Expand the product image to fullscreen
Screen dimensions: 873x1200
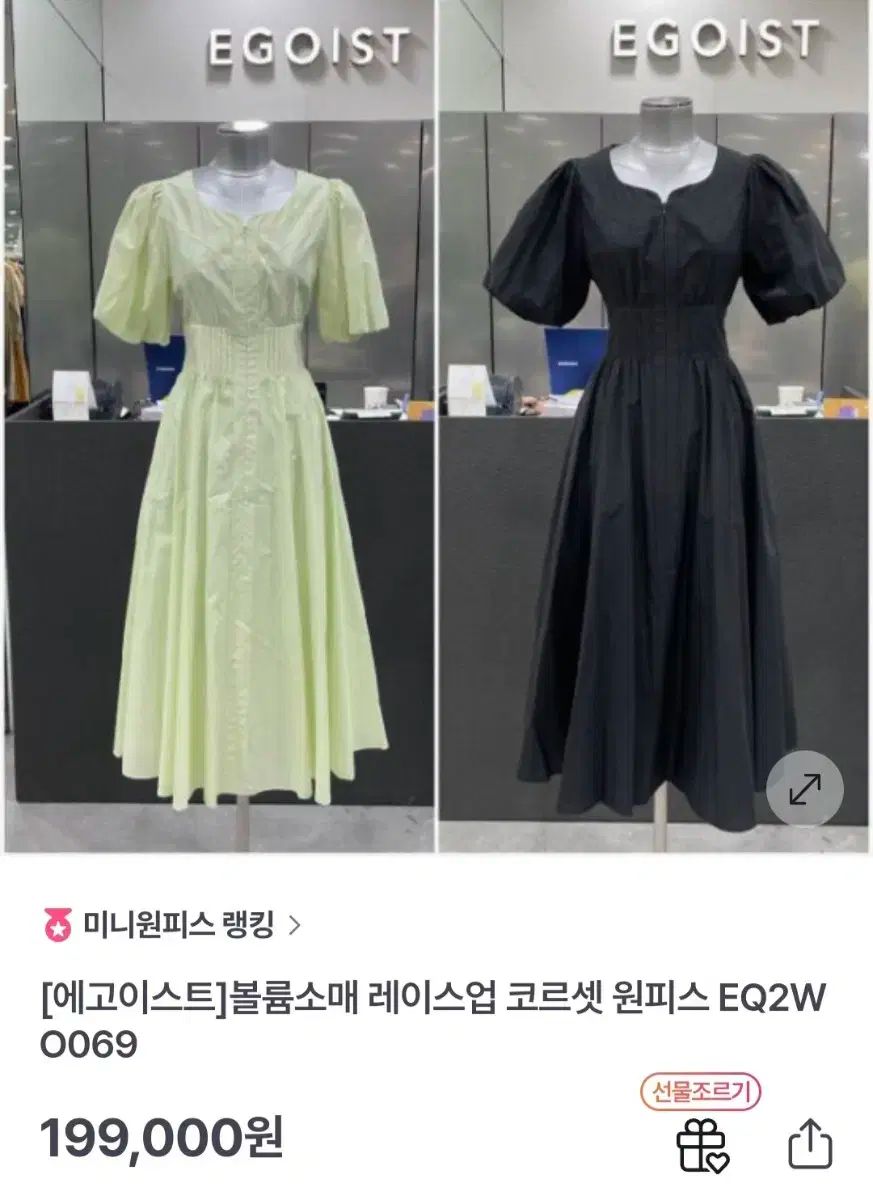(804, 789)
